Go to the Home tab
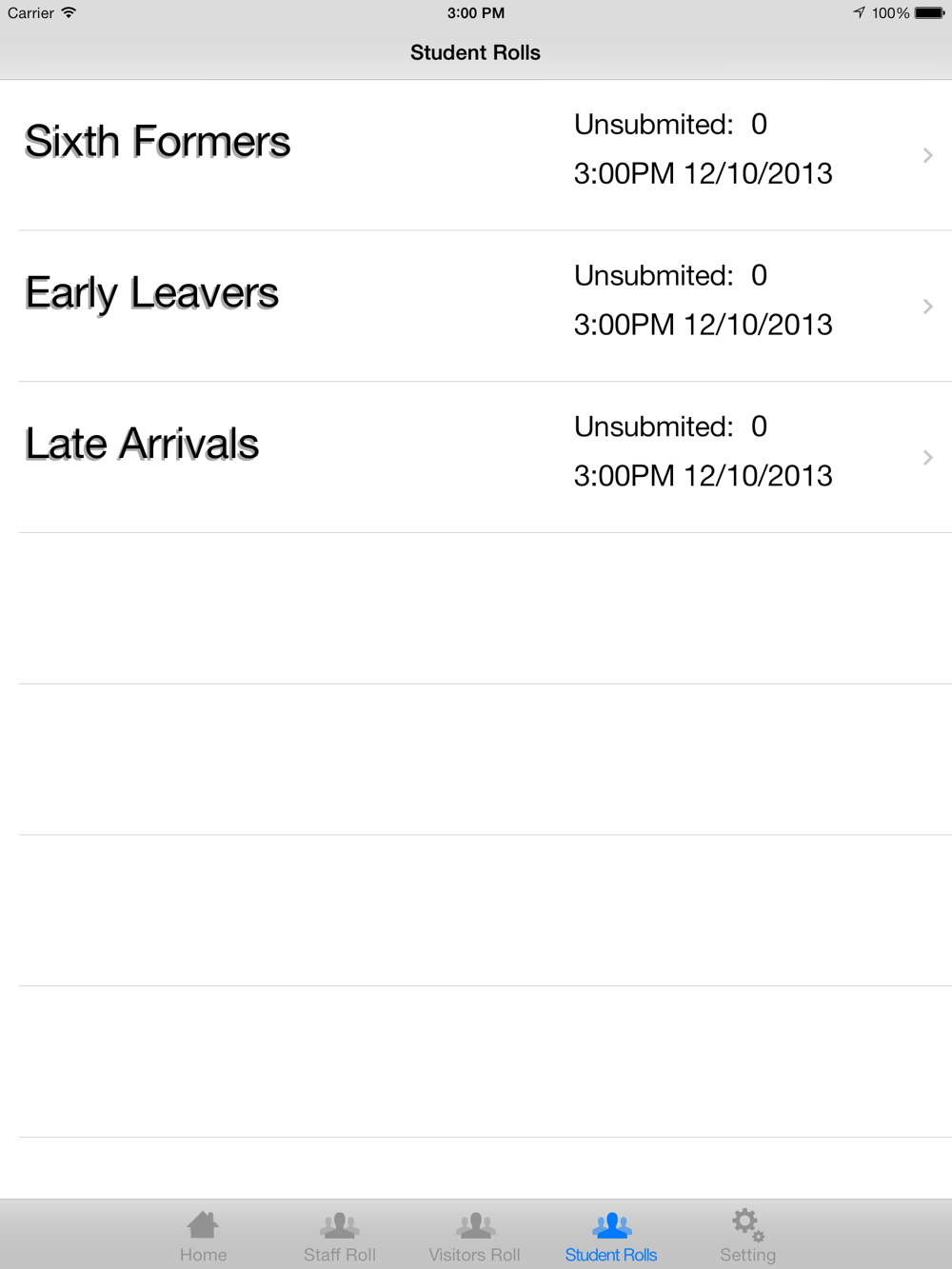The height and width of the screenshot is (1269, 952). coord(203,1236)
